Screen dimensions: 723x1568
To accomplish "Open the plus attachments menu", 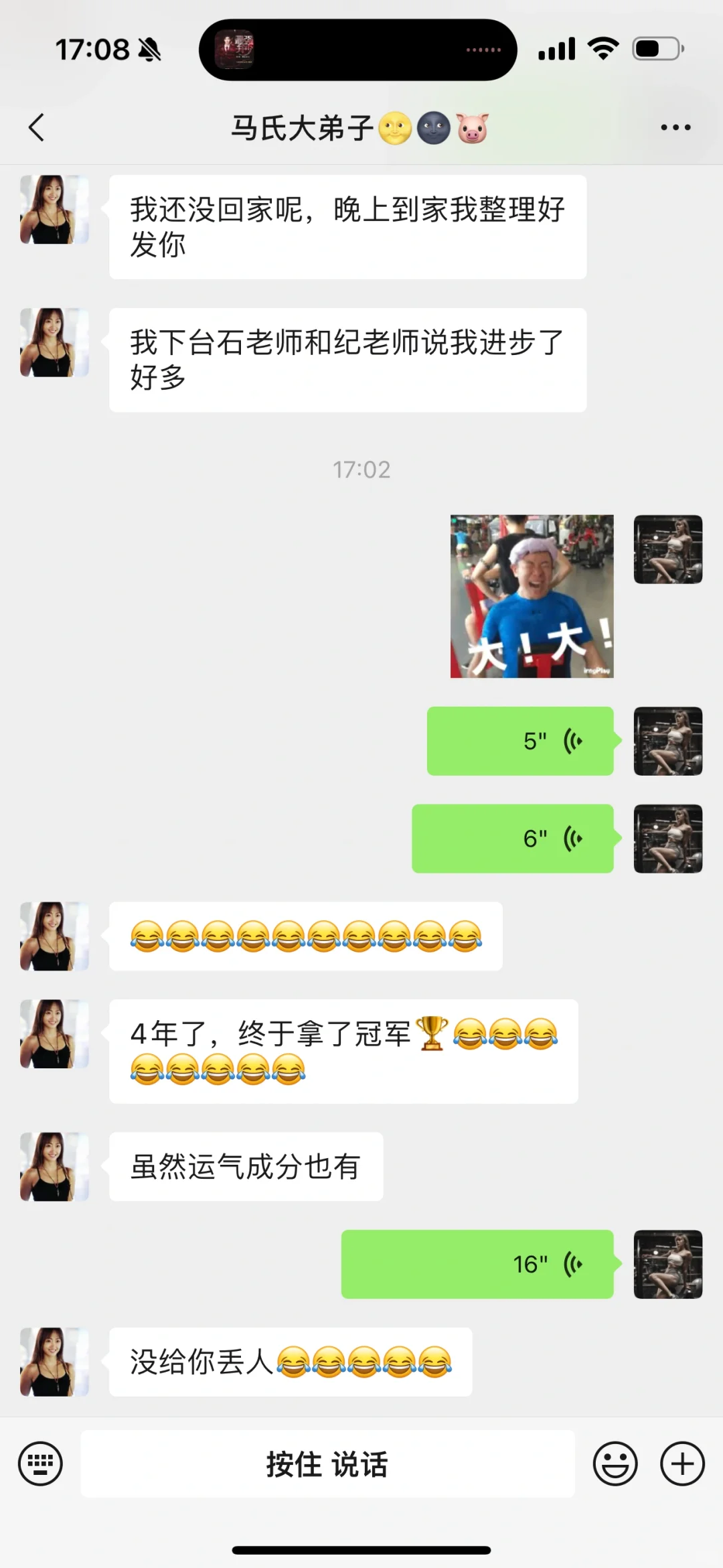I will tap(682, 1464).
